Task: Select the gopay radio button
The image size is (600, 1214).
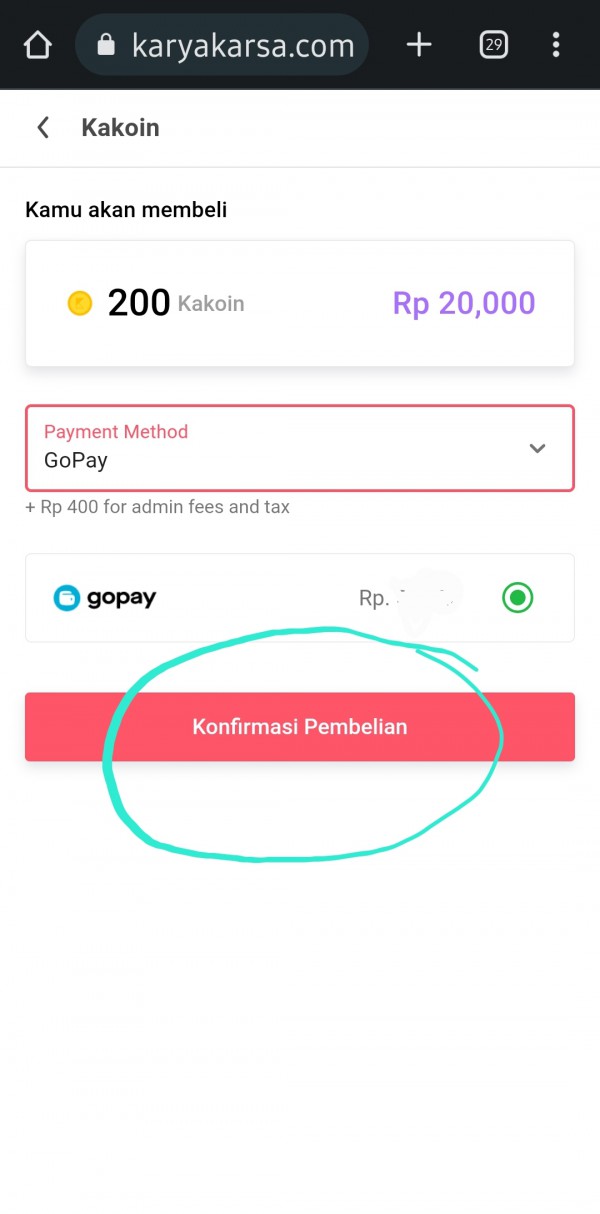Action: click(517, 598)
